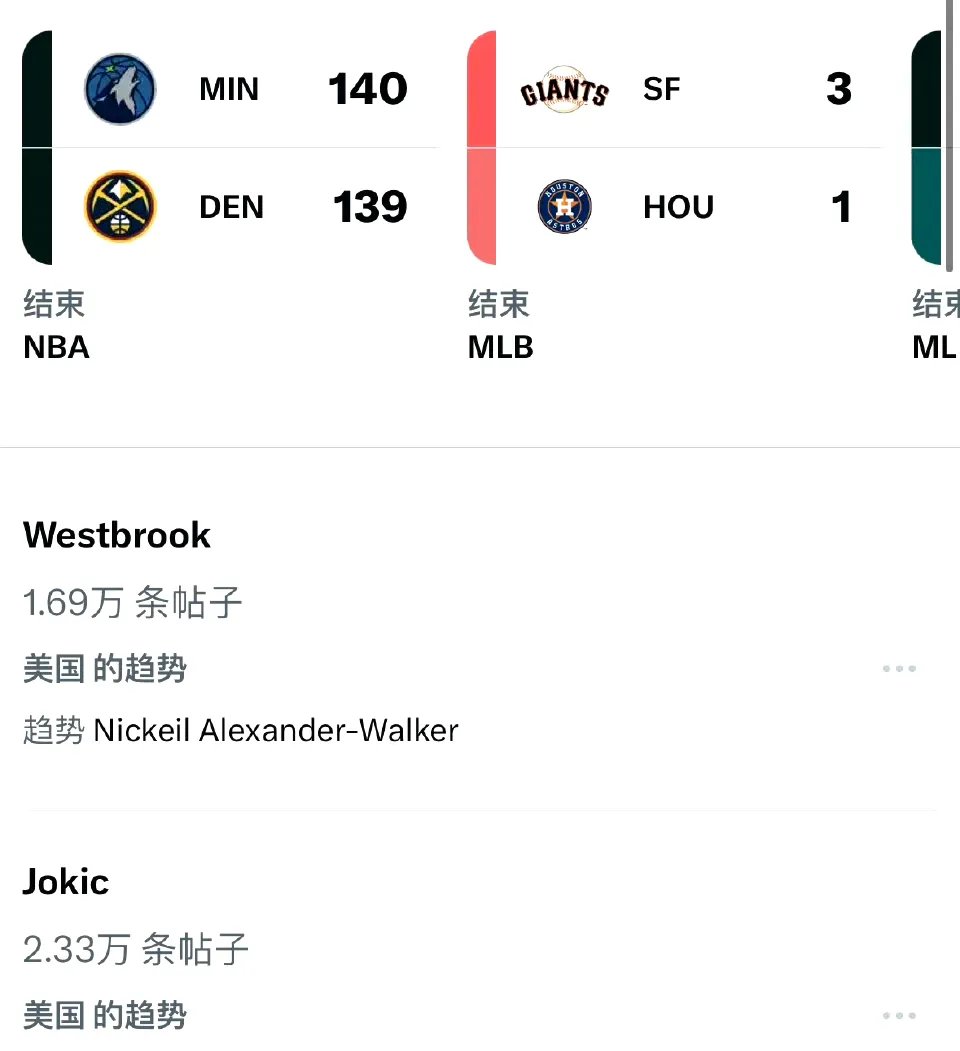Open the Westbrook trending topic
Screen dimensions: 960x1051
(x=116, y=535)
